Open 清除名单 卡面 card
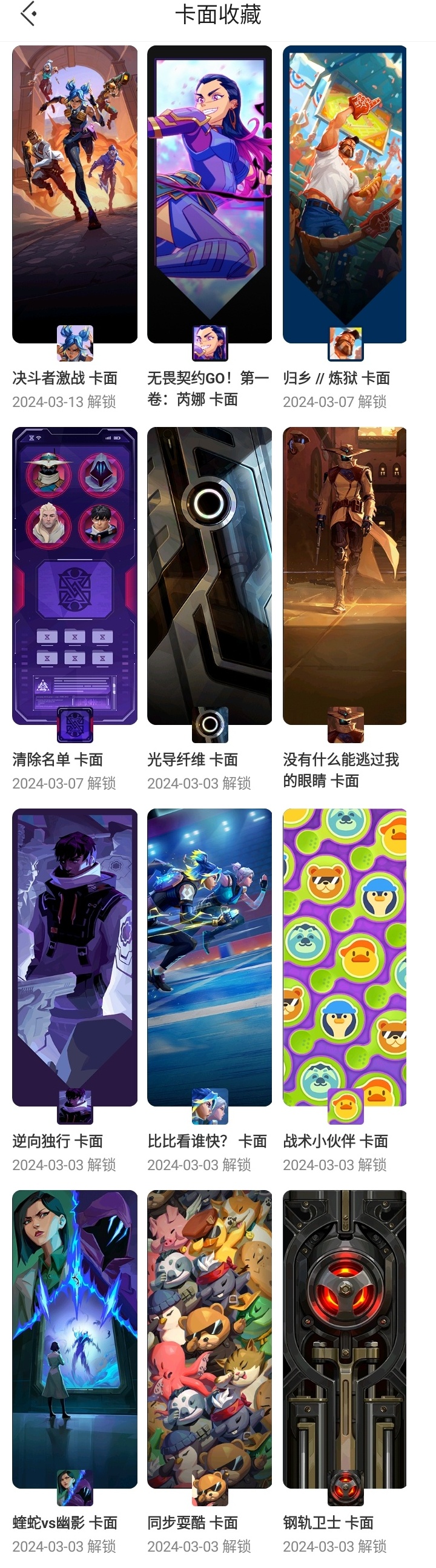 (75, 576)
